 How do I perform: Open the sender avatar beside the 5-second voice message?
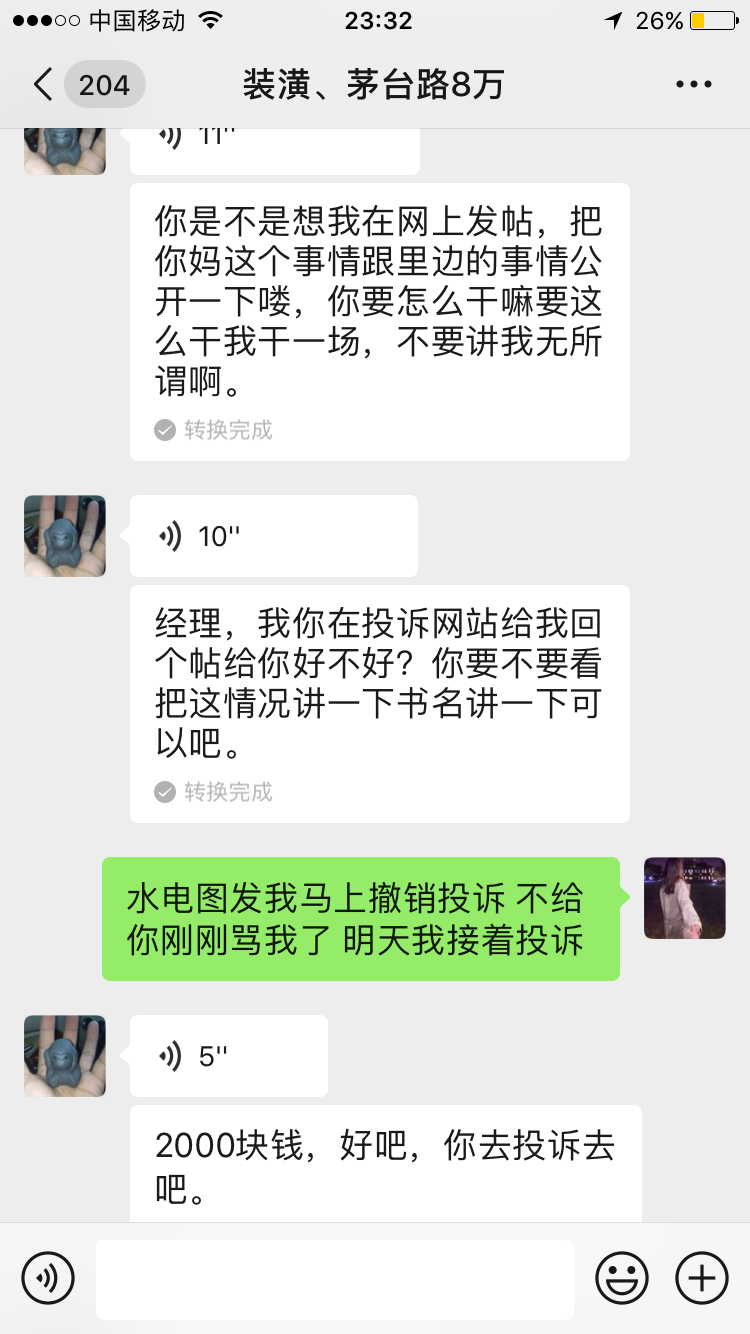tap(65, 1056)
